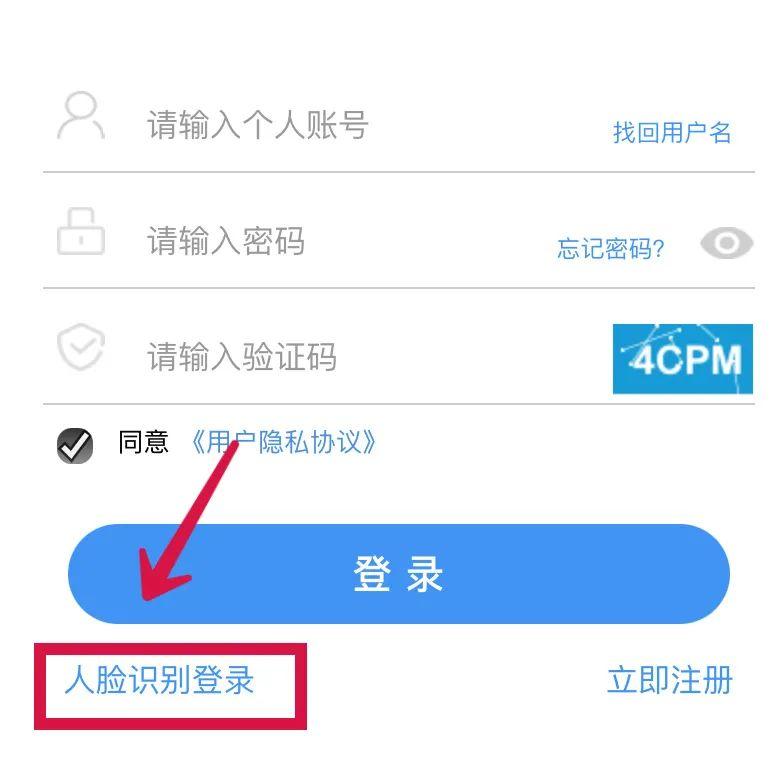Open the 用户隐私协议 link

(x=283, y=442)
